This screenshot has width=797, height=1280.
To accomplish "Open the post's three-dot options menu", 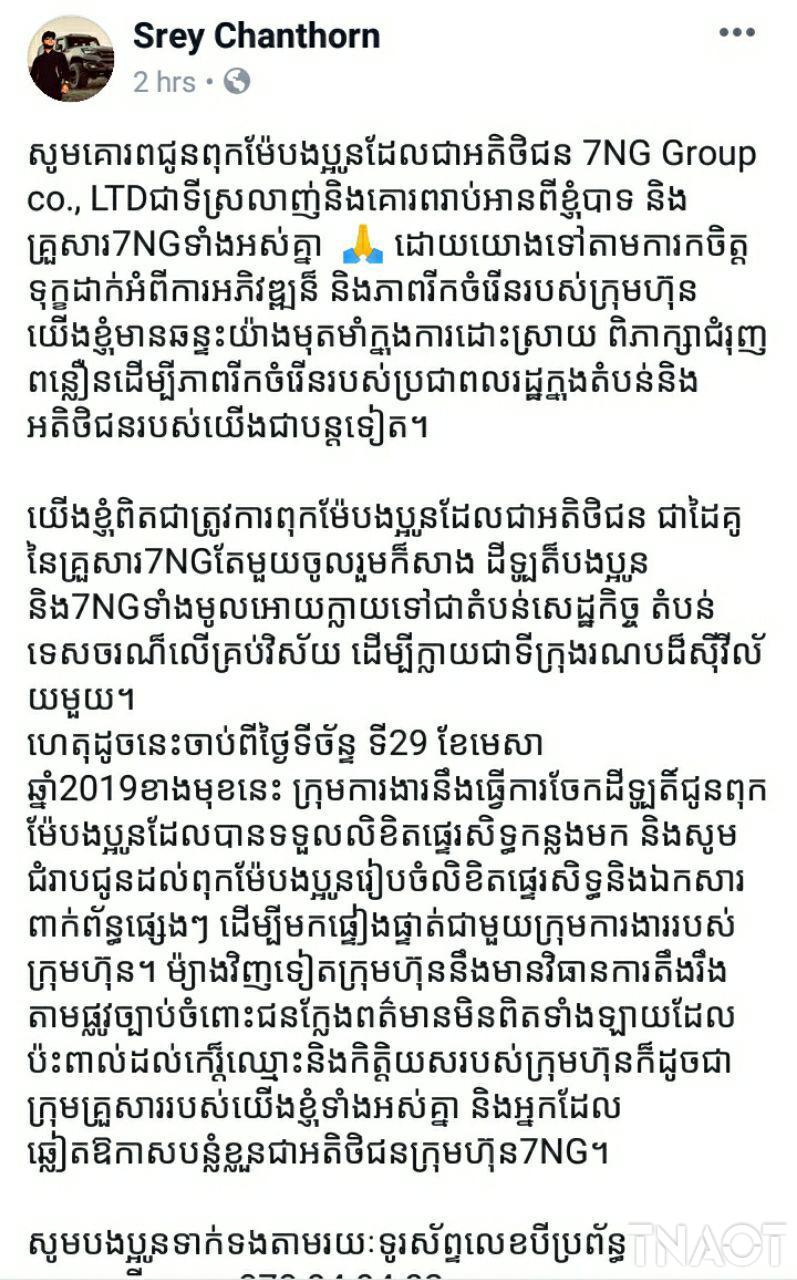I will [x=738, y=33].
